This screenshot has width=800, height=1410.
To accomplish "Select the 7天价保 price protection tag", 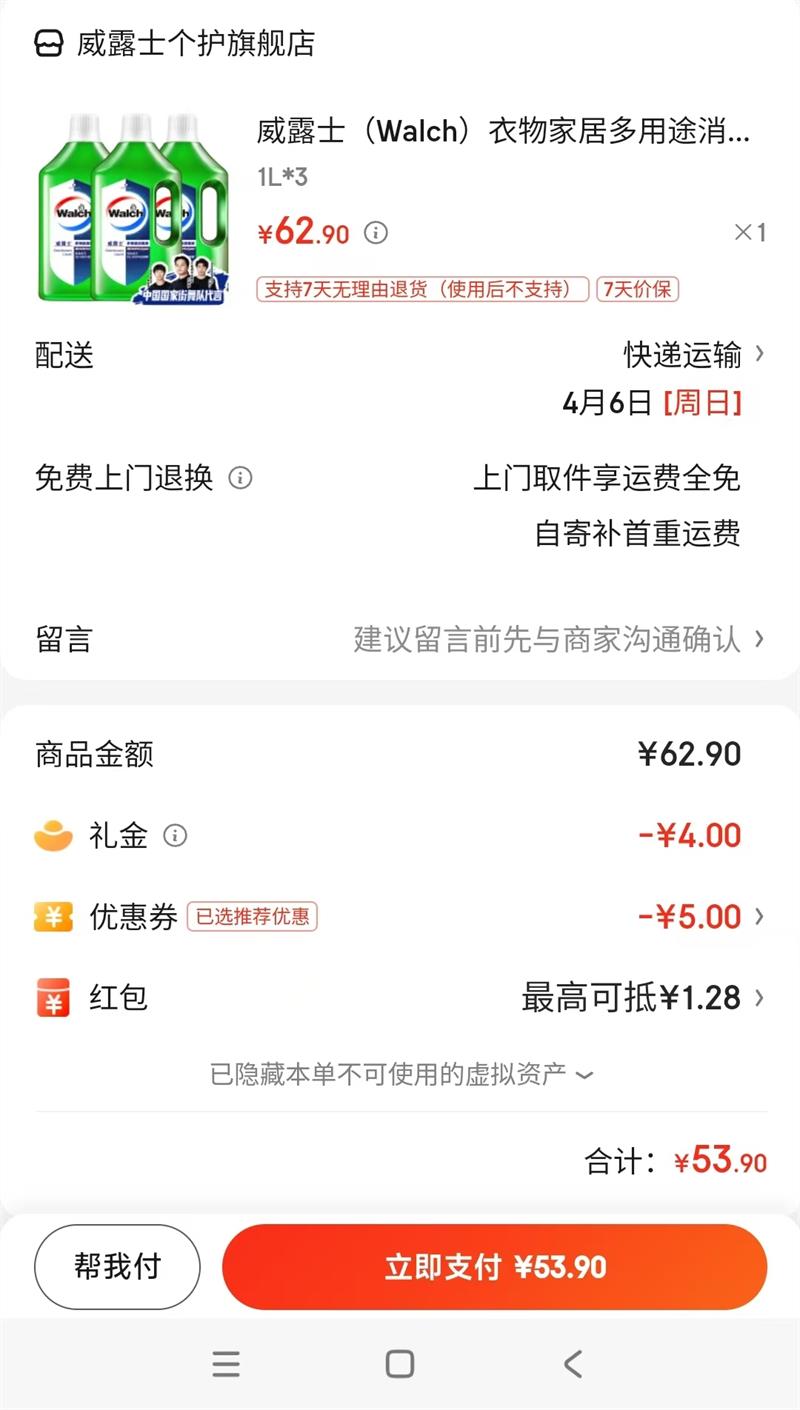I will point(640,289).
